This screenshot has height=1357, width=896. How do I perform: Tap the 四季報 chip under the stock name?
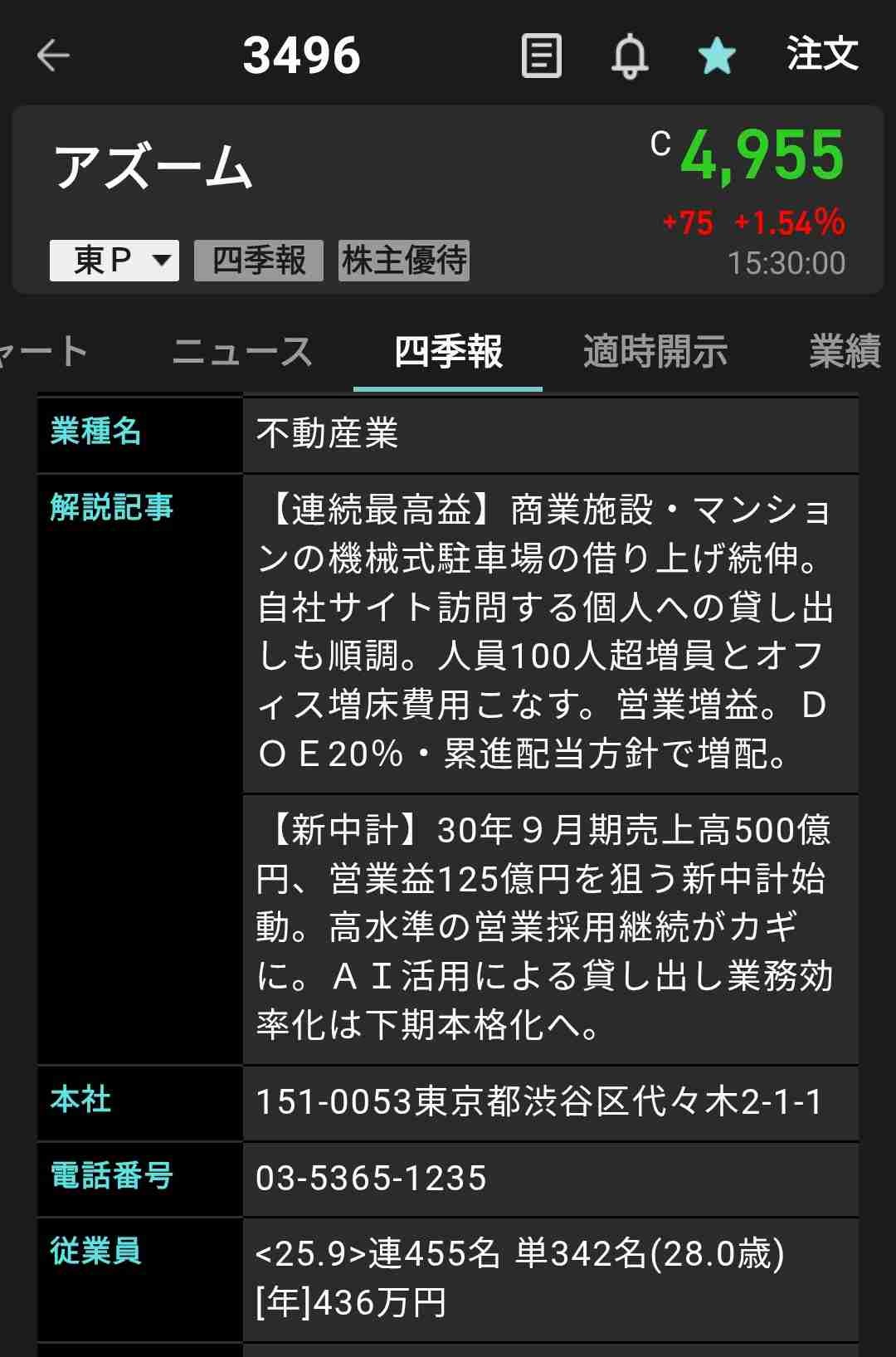click(259, 261)
